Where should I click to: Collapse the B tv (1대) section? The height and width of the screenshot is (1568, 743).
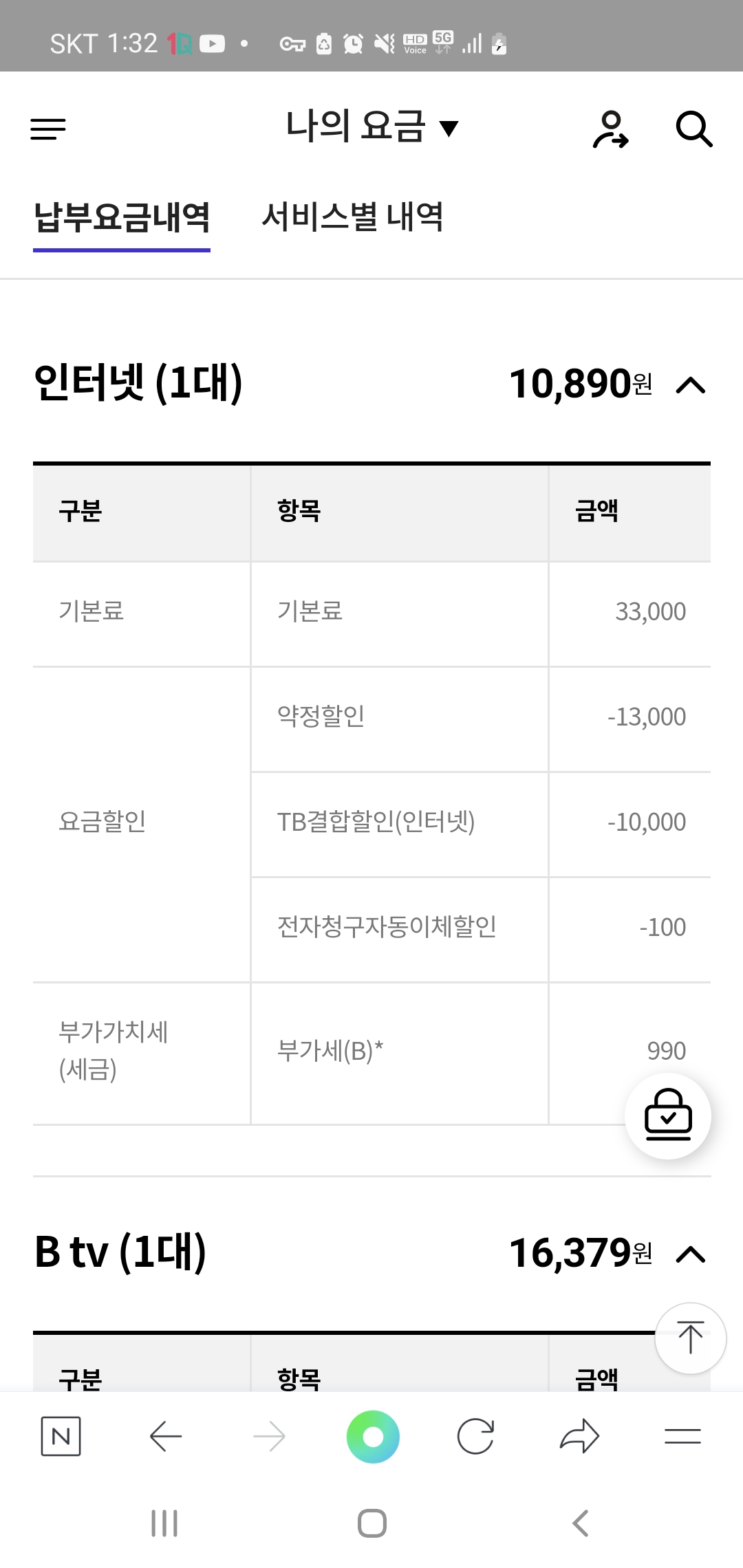691,1254
